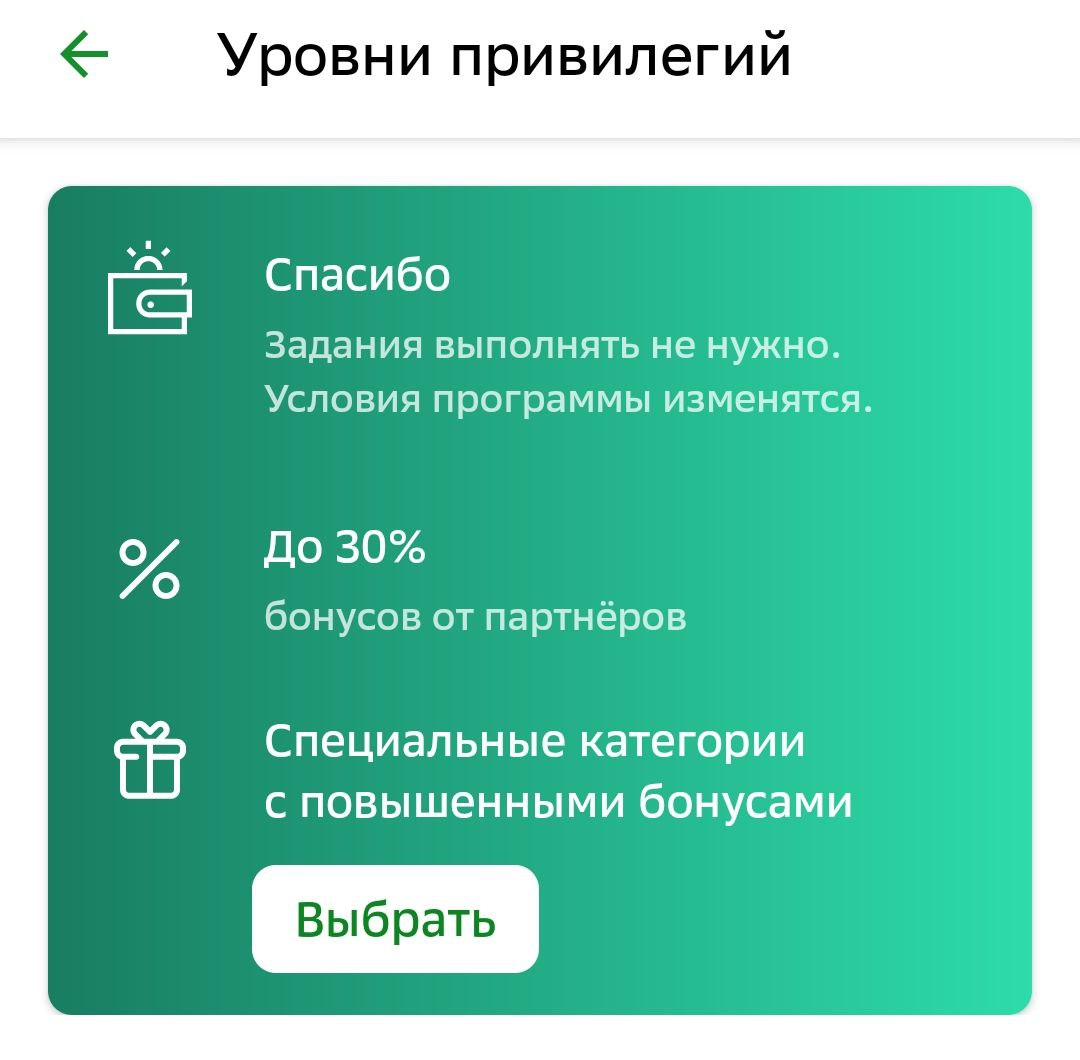The image size is (1080, 1060).
Task: Go back using the green arrow
Action: 84,55
